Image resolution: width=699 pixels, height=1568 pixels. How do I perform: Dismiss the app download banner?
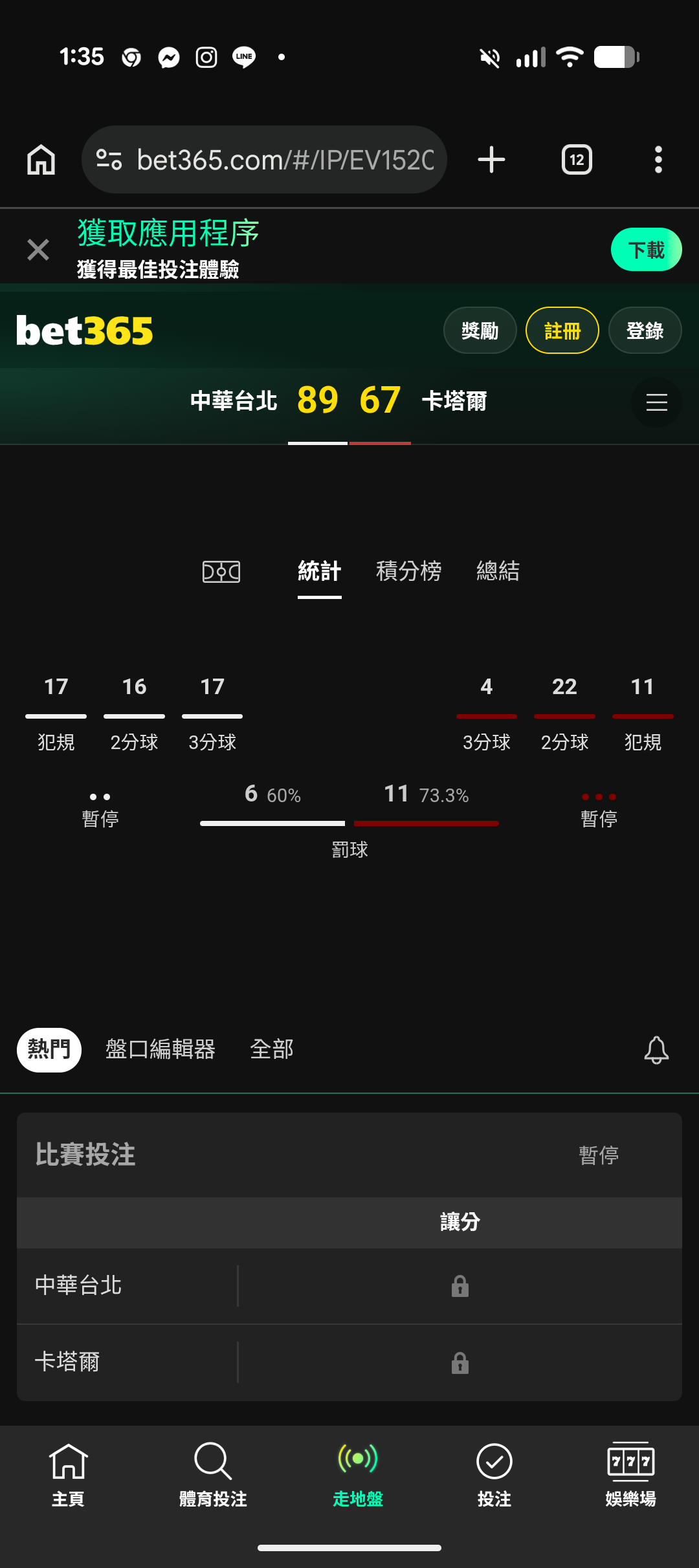[38, 249]
